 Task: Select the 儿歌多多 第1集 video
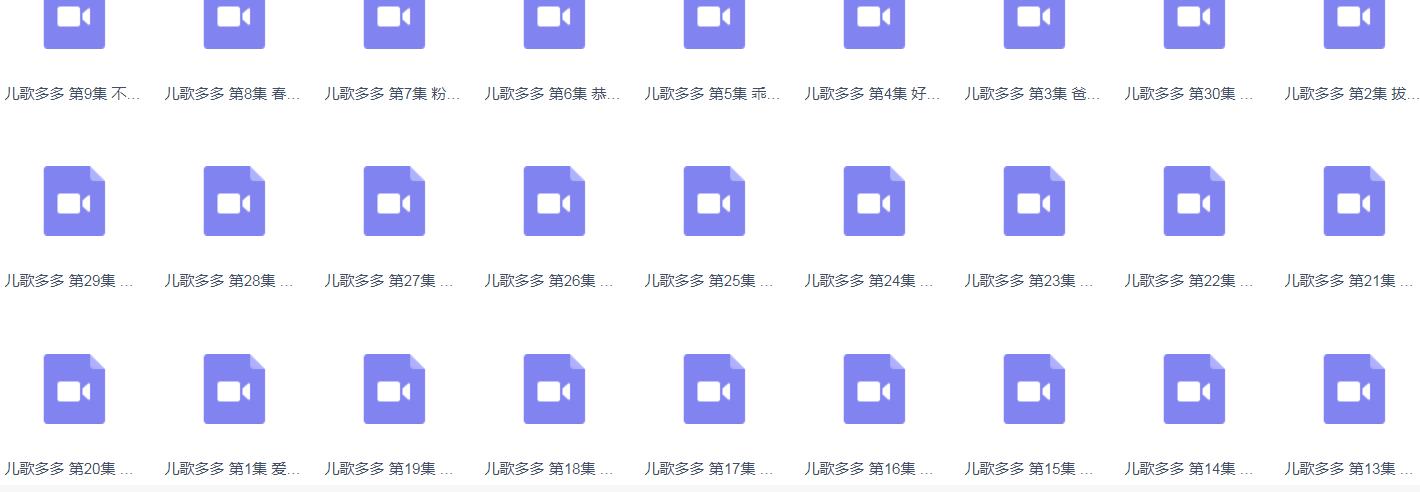(x=234, y=389)
